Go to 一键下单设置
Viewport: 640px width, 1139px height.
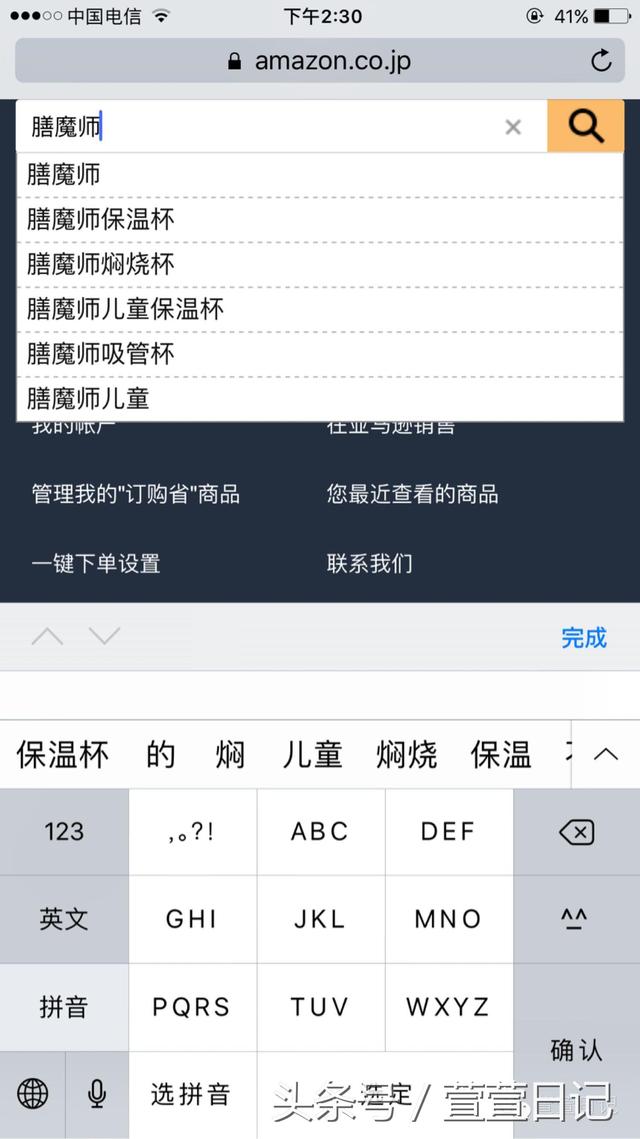tap(96, 563)
